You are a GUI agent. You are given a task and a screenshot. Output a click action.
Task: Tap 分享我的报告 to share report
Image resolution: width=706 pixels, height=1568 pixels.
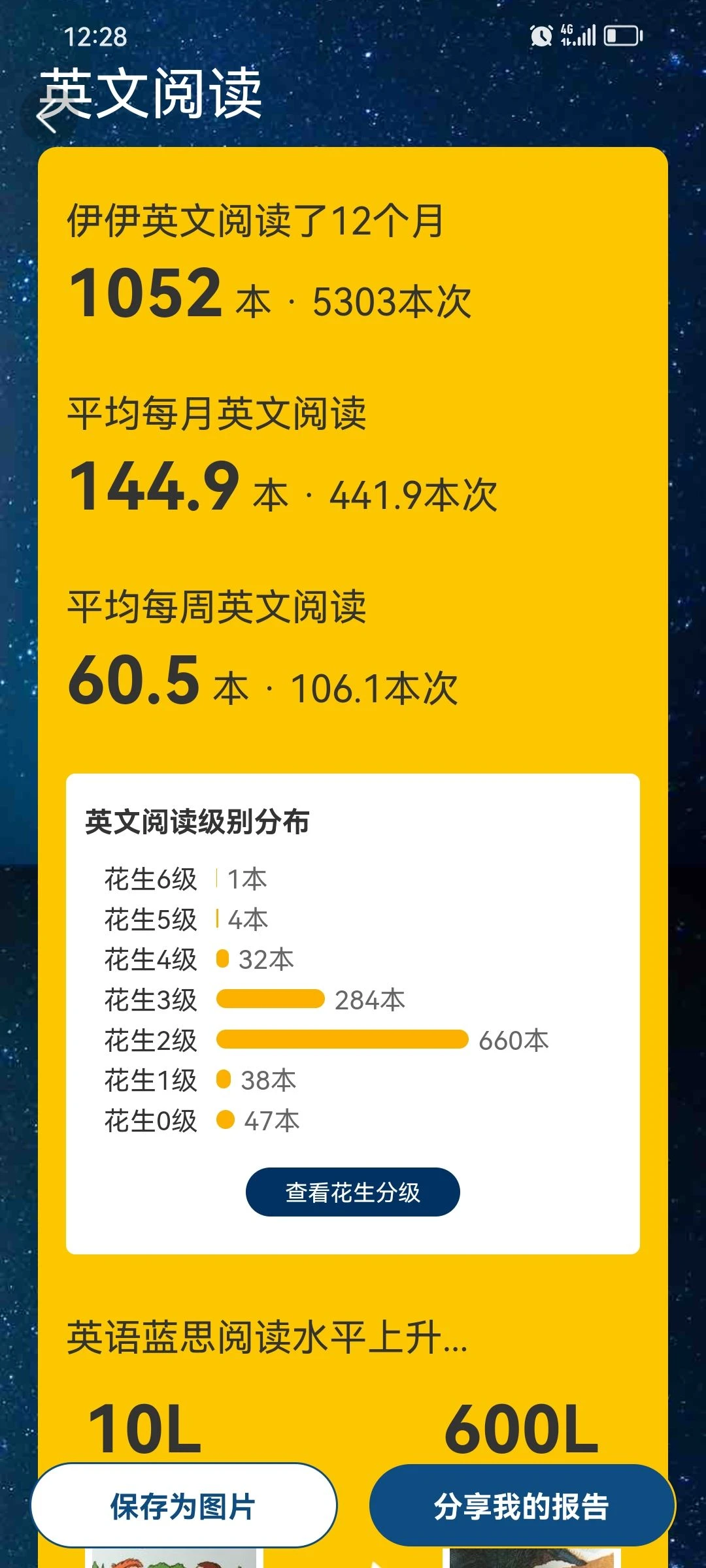coord(522,1506)
